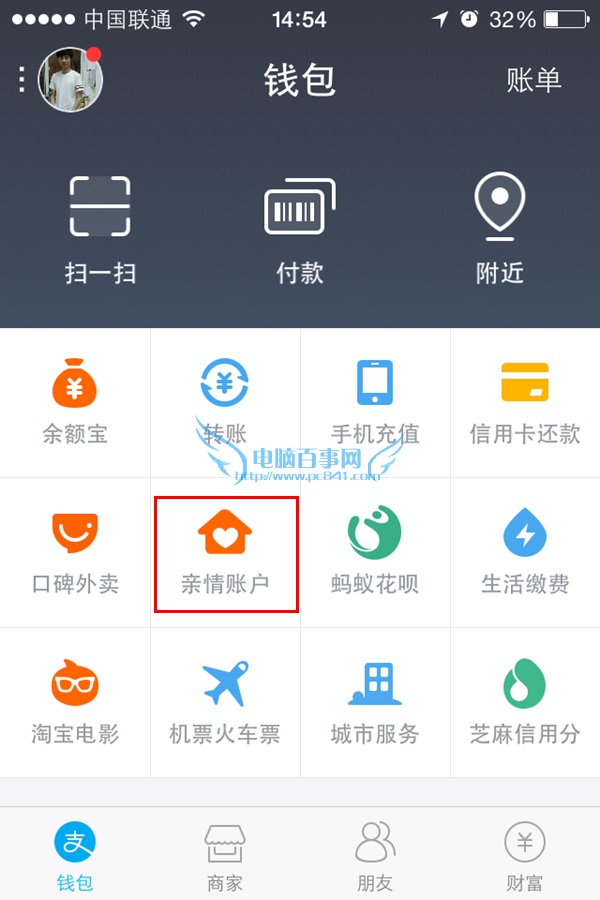Open 淘宝电影 movie tickets
Screen dimensions: 600x900
pos(75,702)
